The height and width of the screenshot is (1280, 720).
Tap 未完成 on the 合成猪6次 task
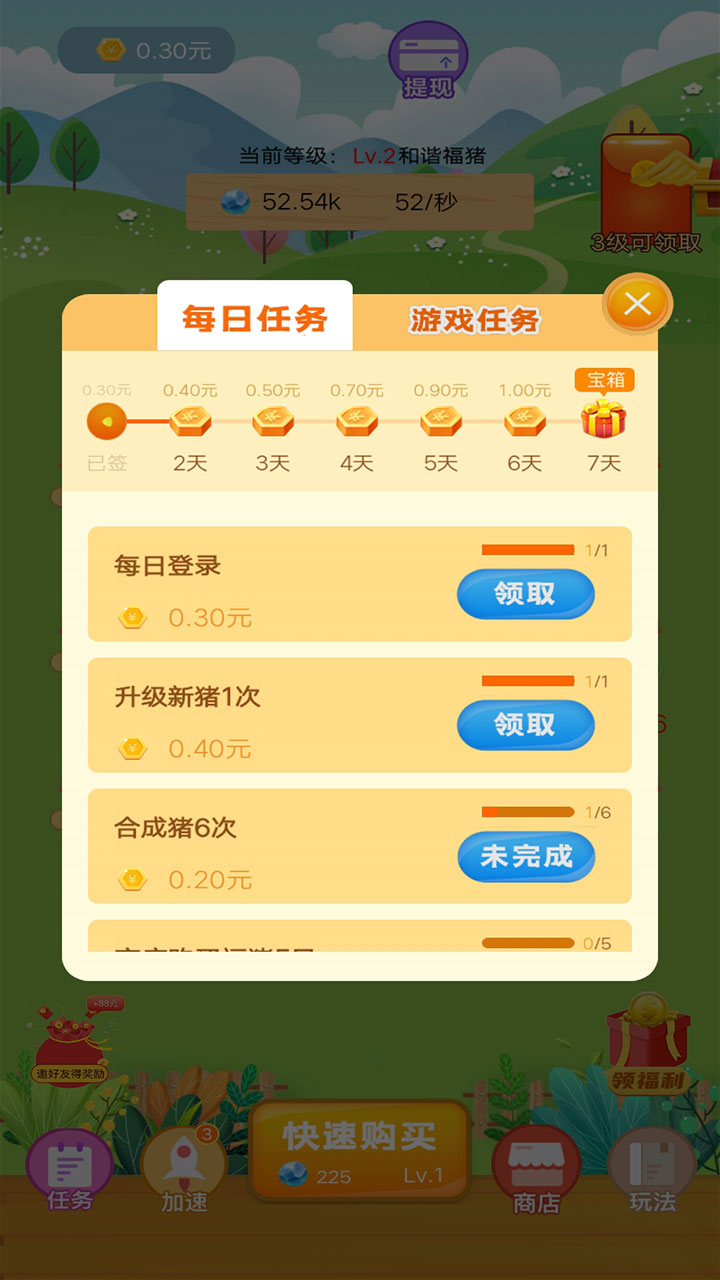click(526, 857)
